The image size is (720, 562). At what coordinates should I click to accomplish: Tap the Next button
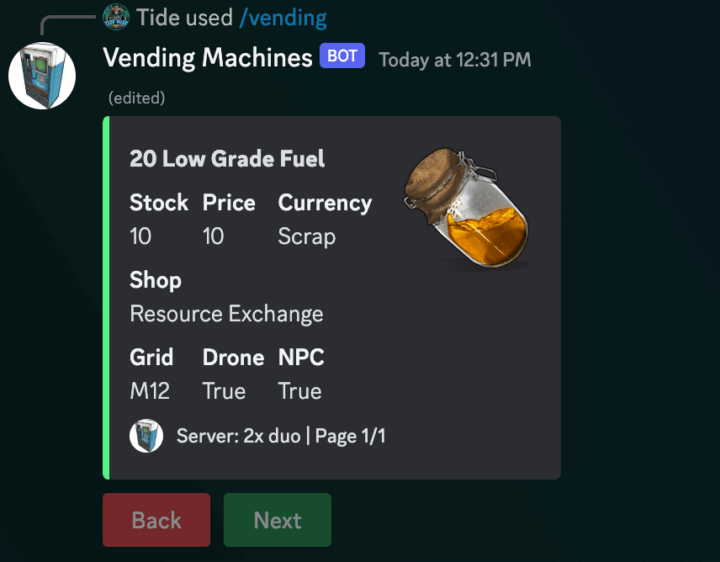point(277,520)
